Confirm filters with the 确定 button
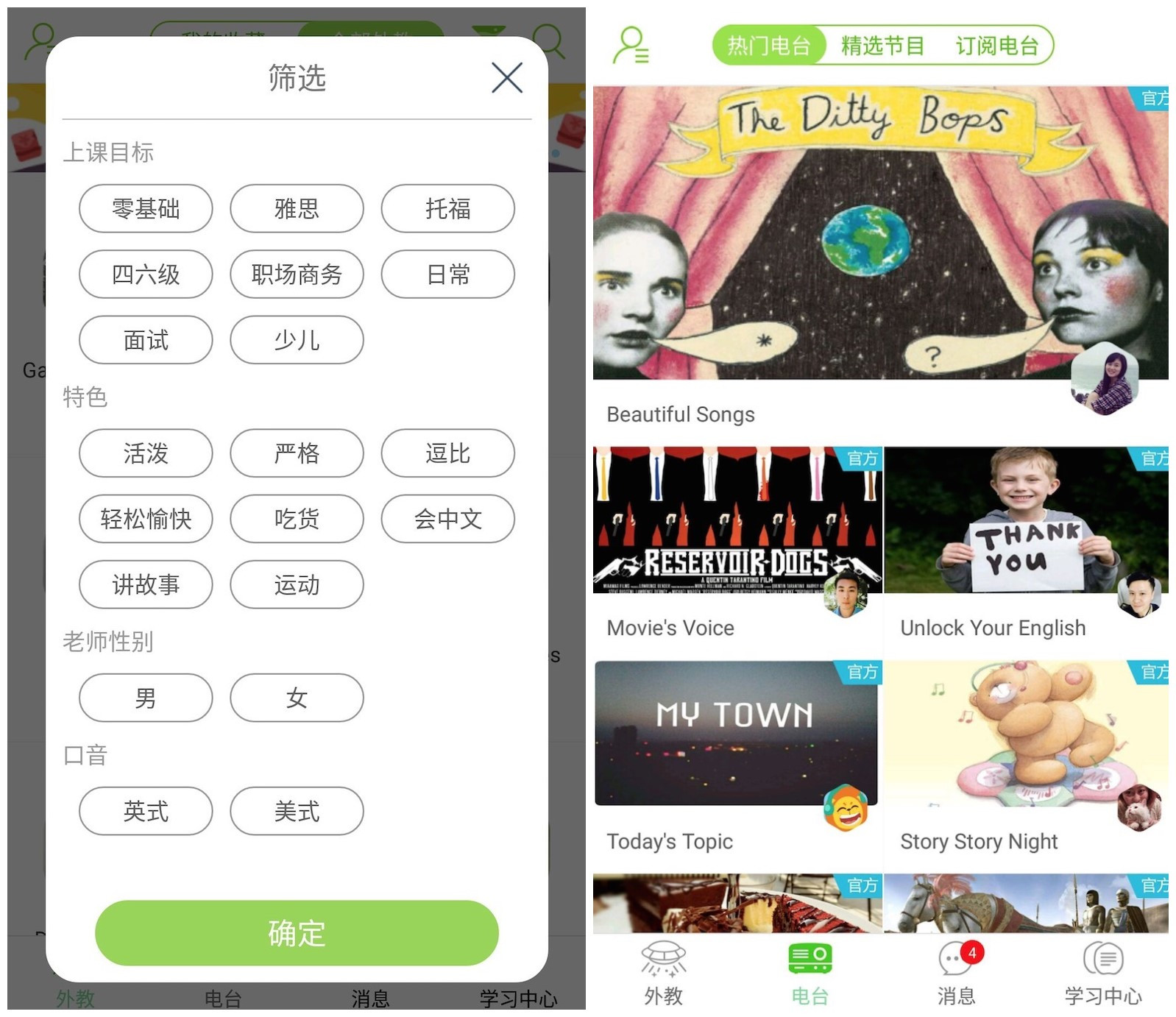The height and width of the screenshot is (1017, 1176). pyautogui.click(x=297, y=932)
